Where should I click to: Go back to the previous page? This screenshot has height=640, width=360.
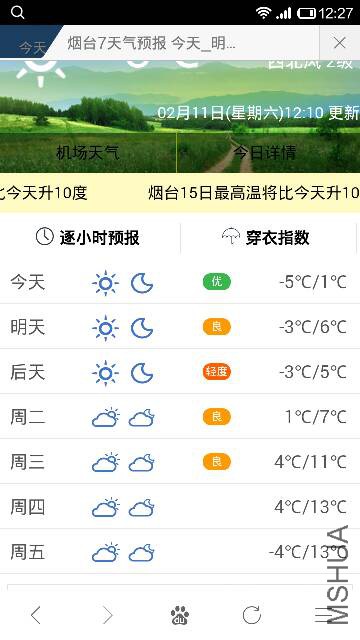(36, 615)
